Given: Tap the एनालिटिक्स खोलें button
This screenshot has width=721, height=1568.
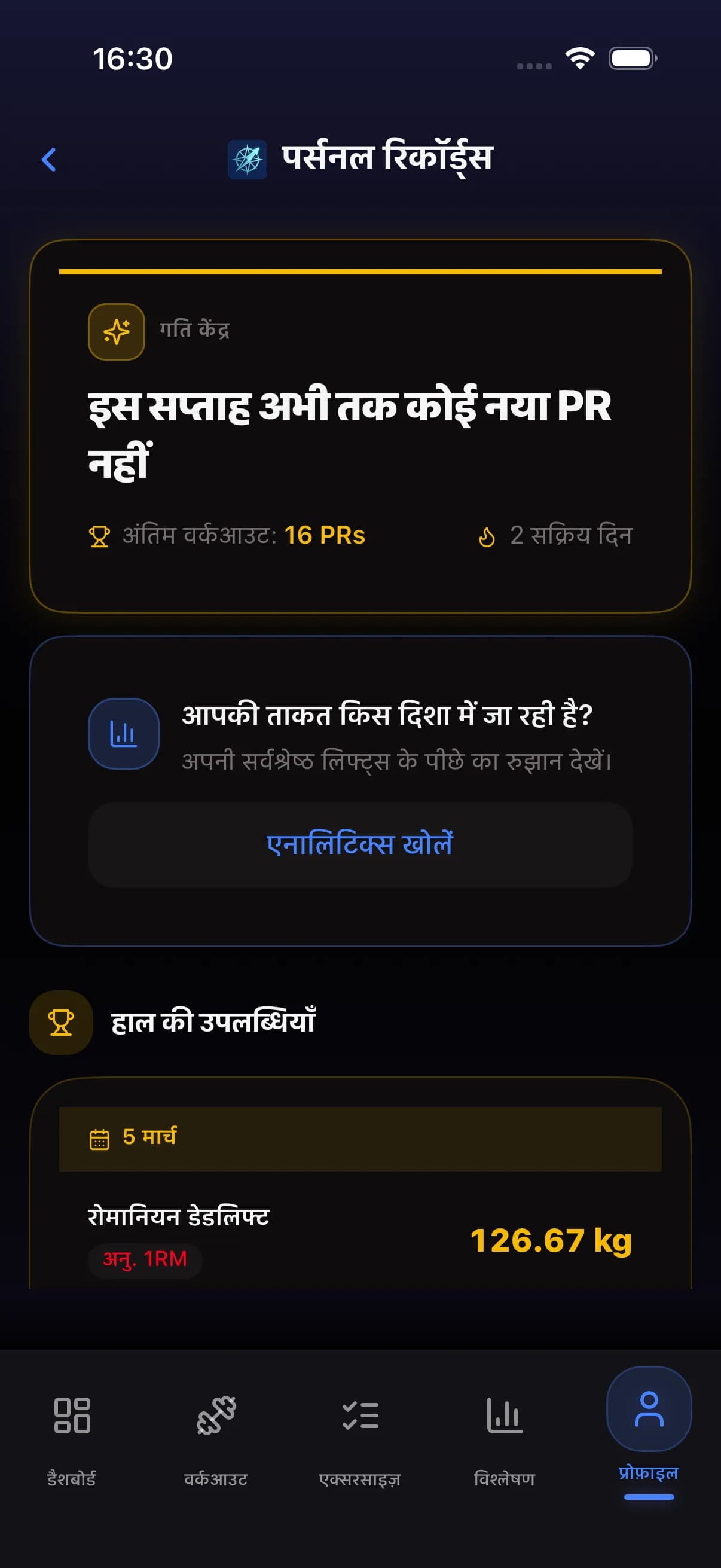Looking at the screenshot, I should click(x=360, y=844).
